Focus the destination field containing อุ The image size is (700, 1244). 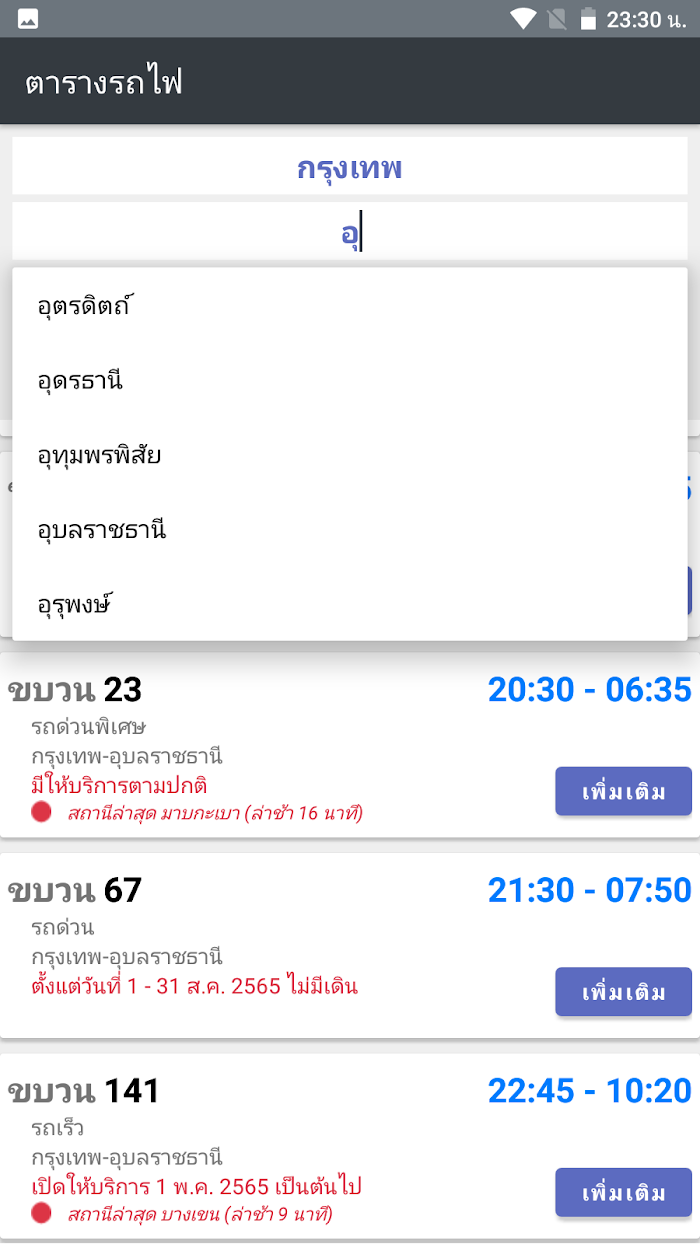(350, 233)
